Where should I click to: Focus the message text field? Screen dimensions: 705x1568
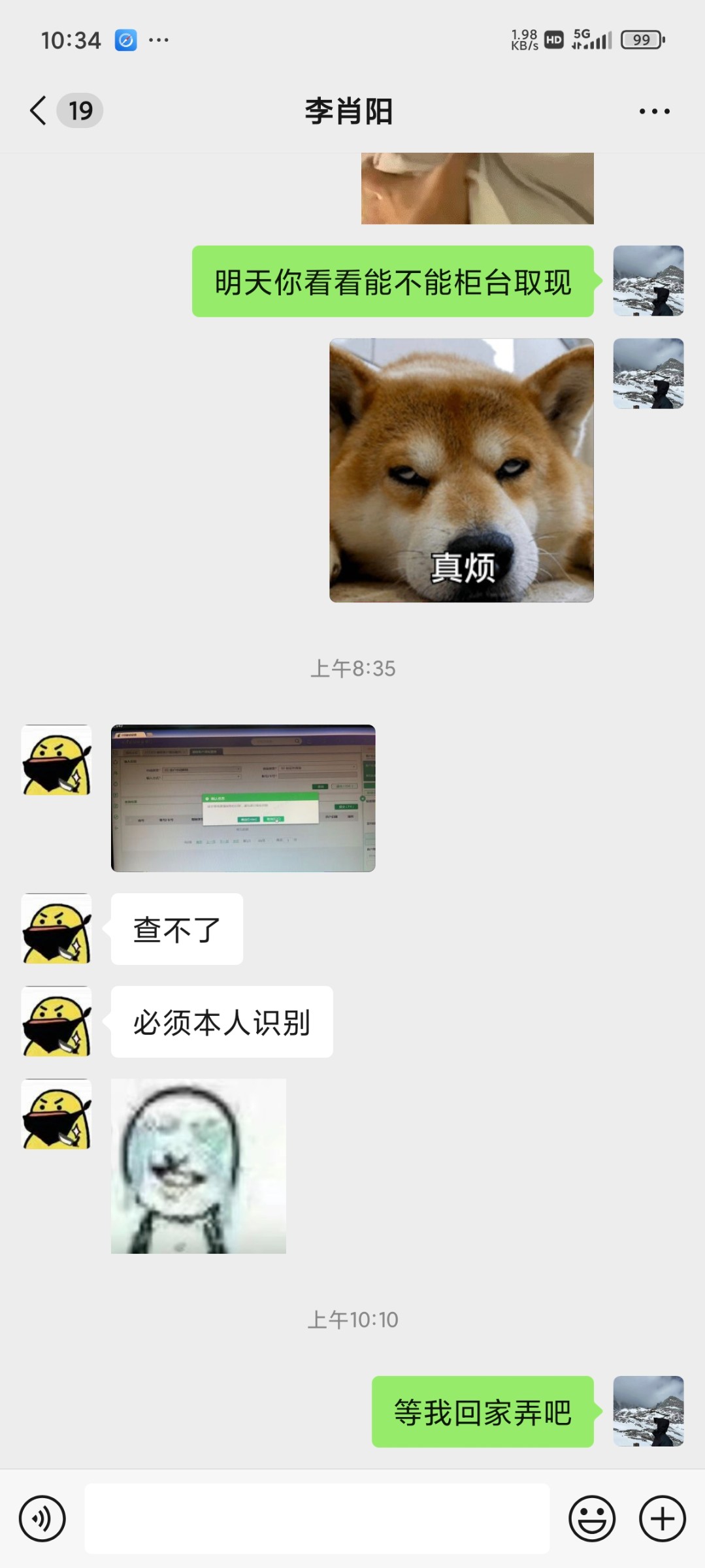pyautogui.click(x=317, y=1518)
